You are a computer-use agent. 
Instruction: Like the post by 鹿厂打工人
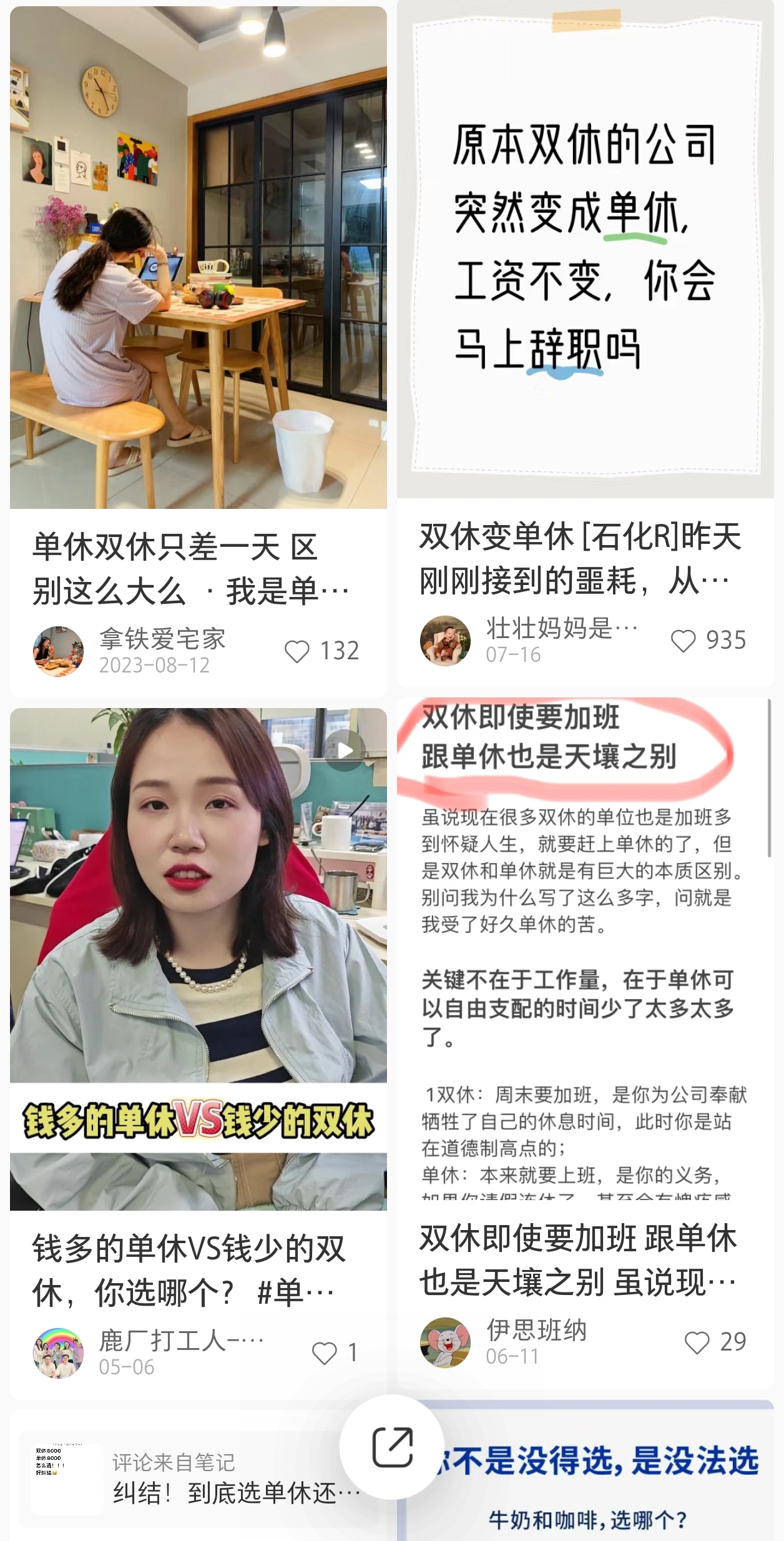point(325,1353)
